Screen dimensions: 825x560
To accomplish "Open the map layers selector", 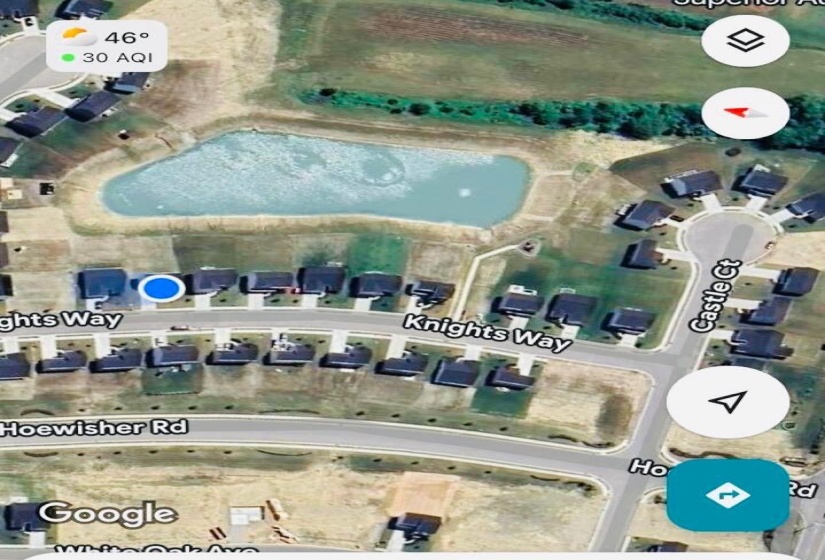I will pyautogui.click(x=745, y=41).
